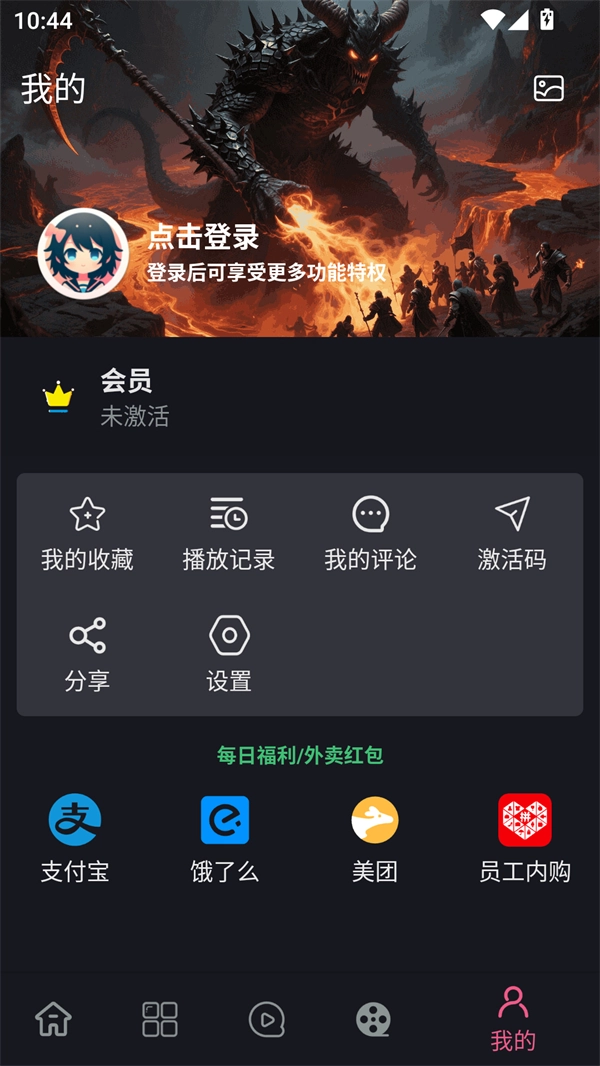
Task: Switch to the home tab
Action: [x=54, y=1019]
